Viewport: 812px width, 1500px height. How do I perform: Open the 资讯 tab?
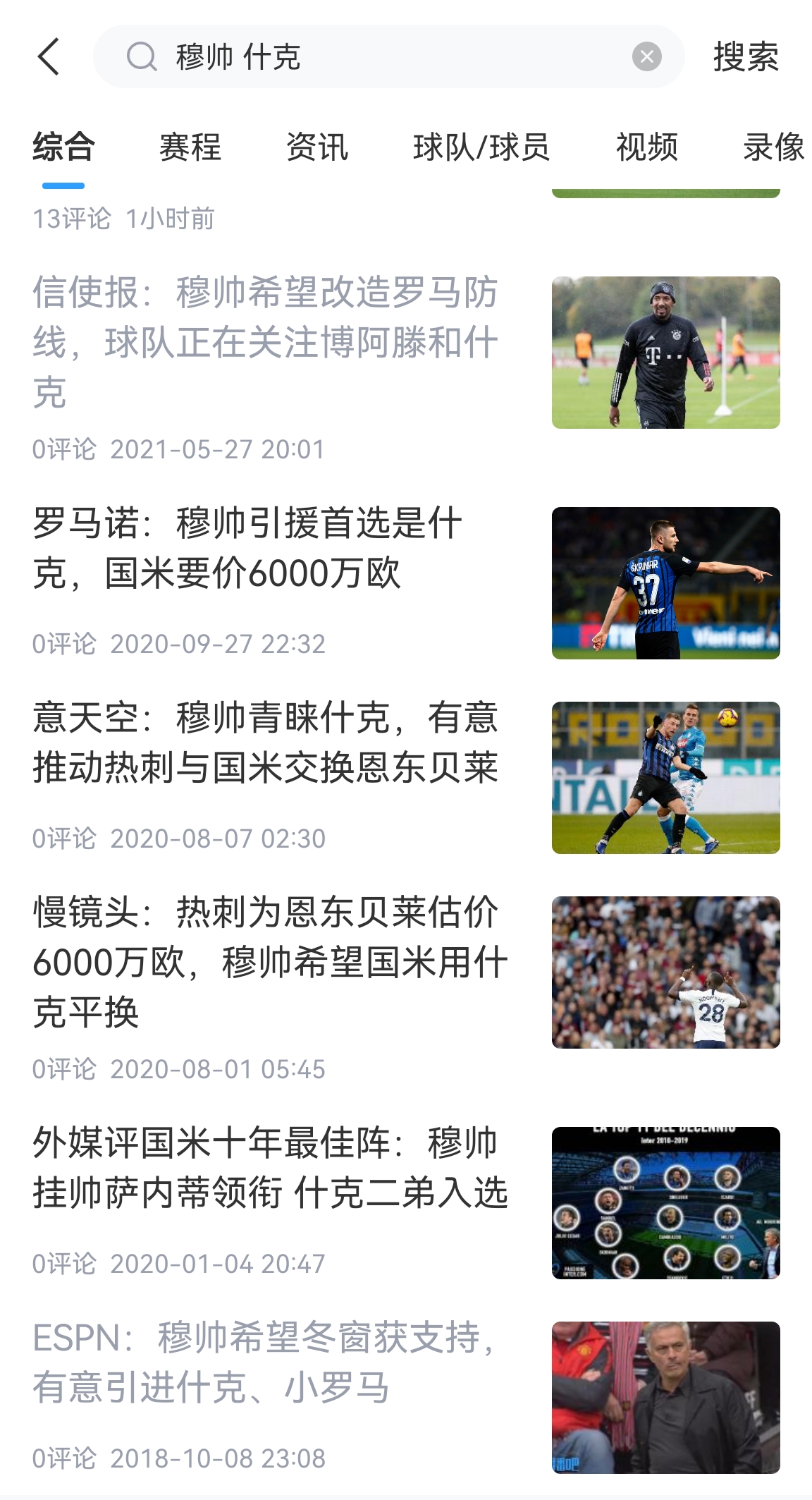[317, 148]
